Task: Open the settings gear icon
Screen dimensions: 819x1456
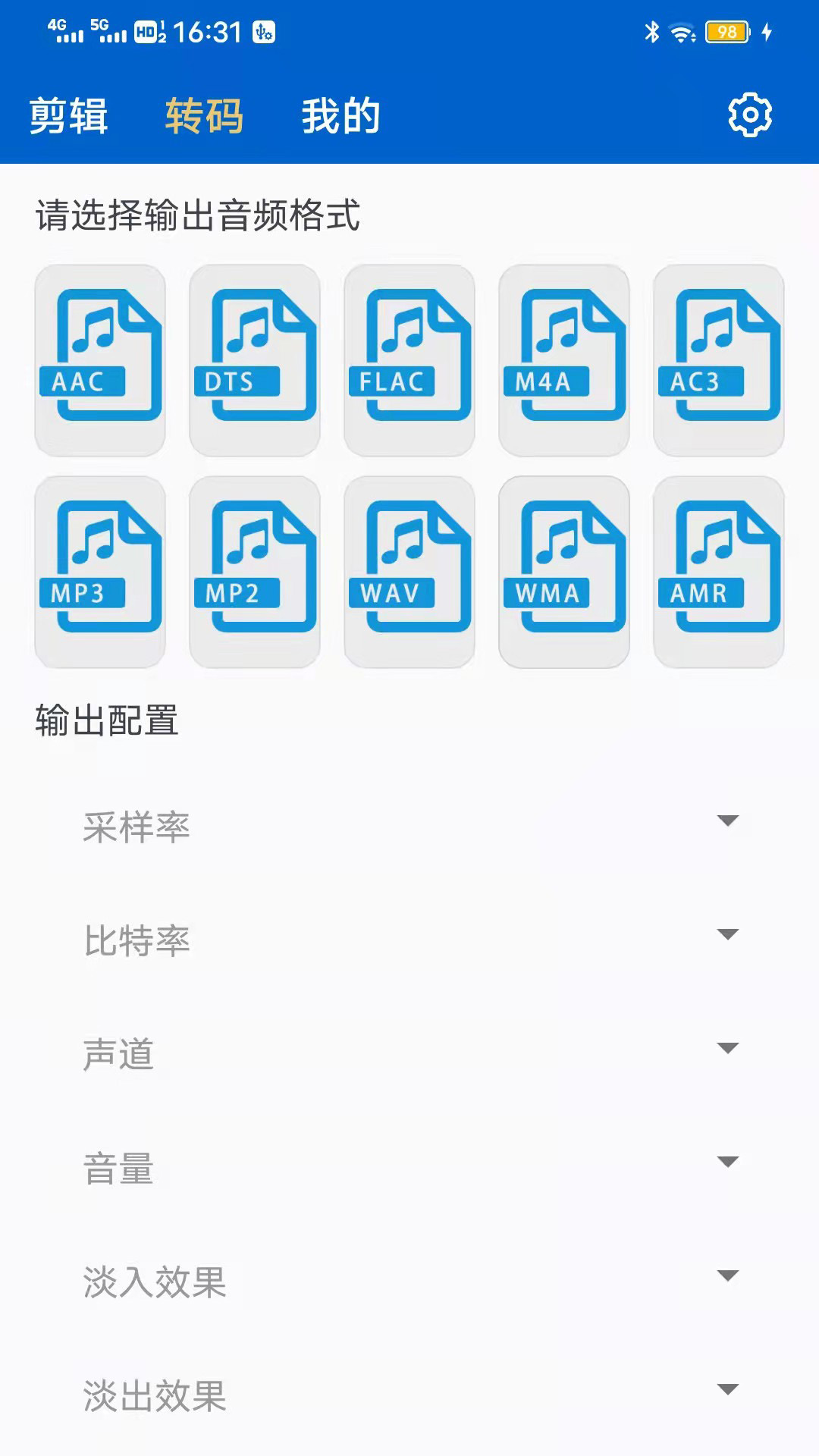Action: 749,115
